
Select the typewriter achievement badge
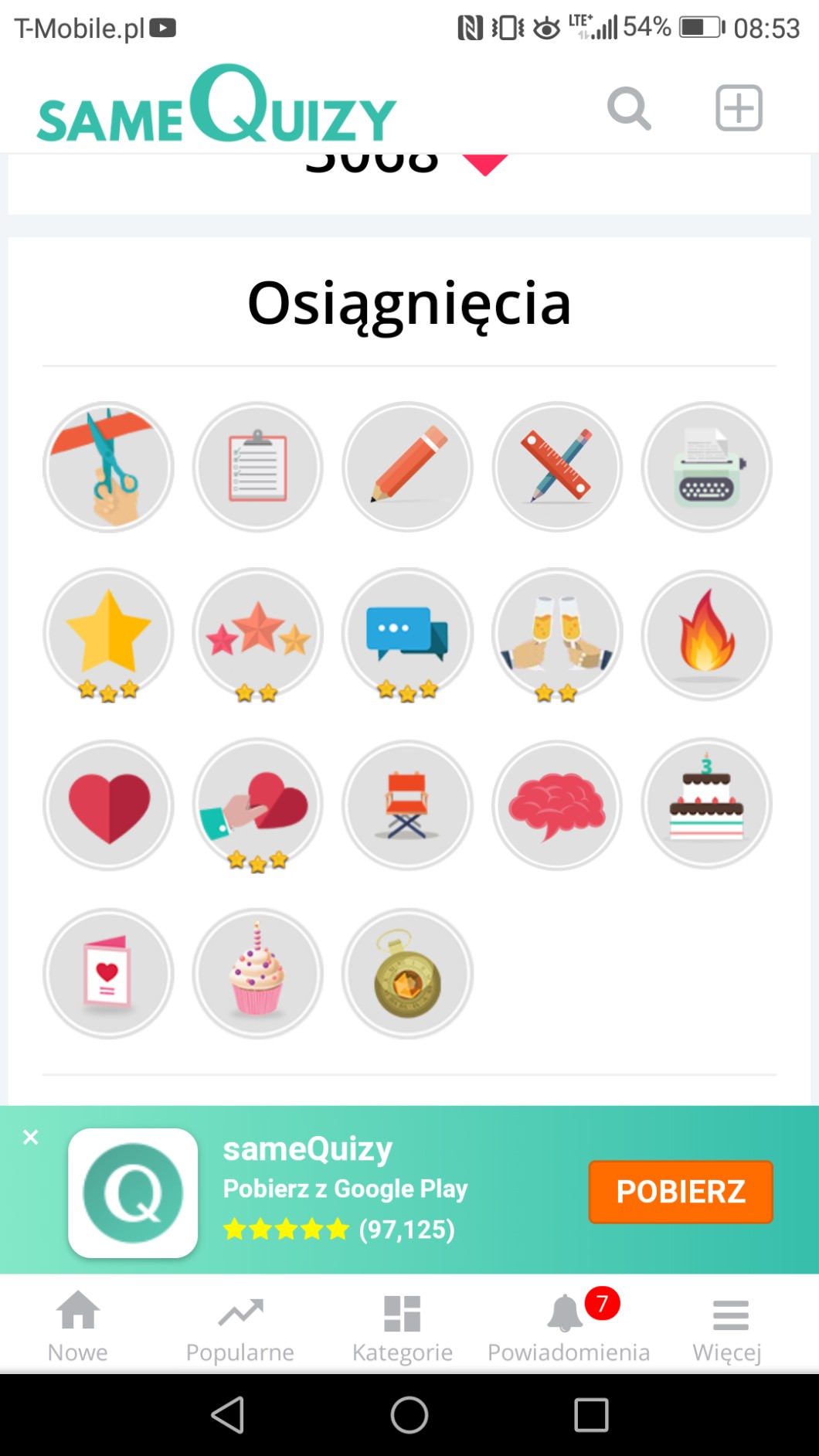(x=706, y=467)
